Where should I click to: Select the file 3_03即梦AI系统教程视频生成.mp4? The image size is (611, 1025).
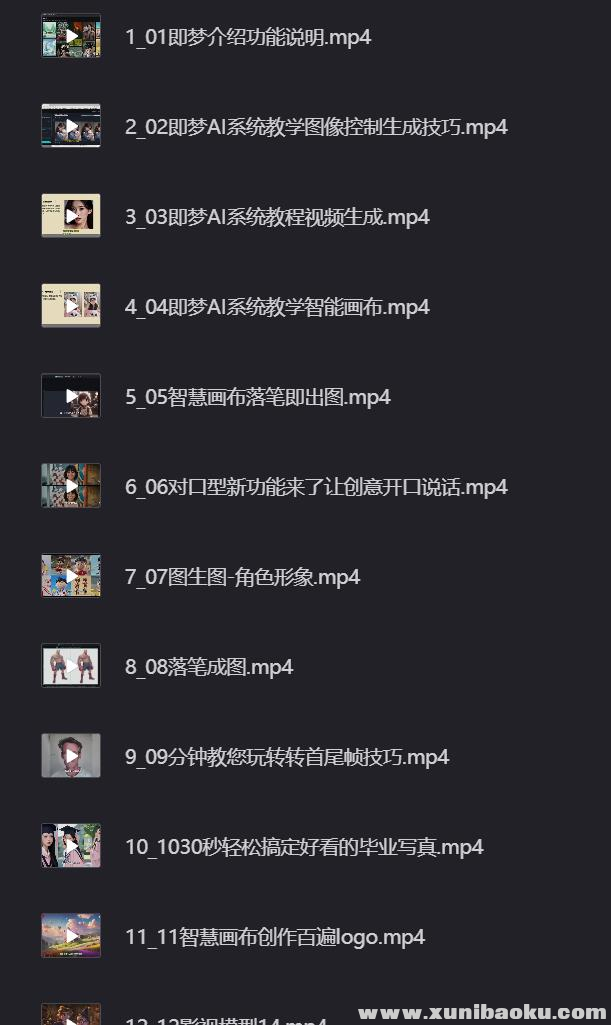[x=277, y=217]
